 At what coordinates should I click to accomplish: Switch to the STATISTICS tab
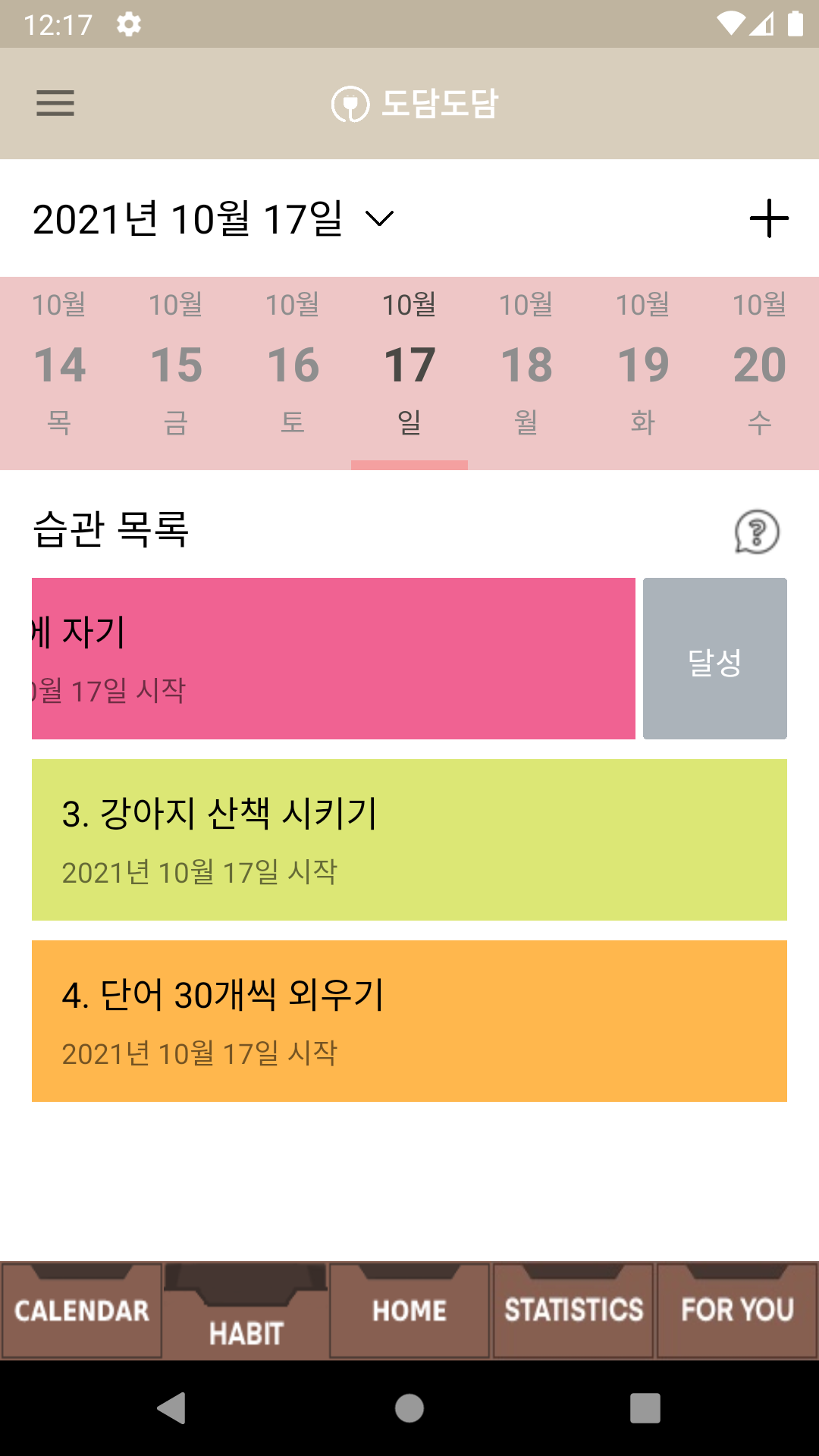click(573, 1310)
